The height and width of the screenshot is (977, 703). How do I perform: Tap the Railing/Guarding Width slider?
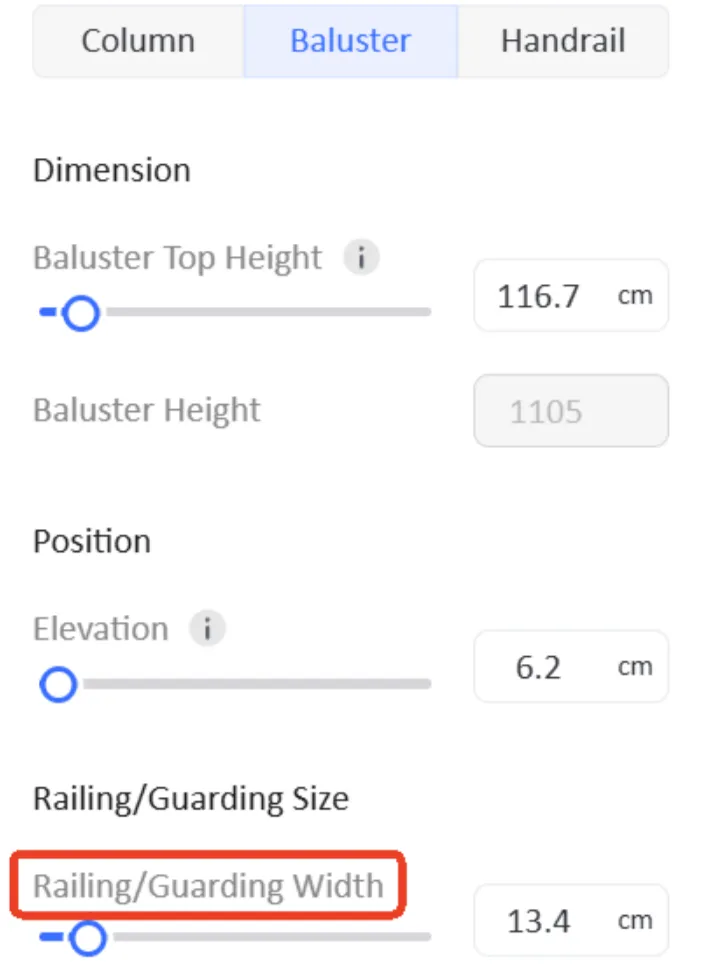click(90, 938)
